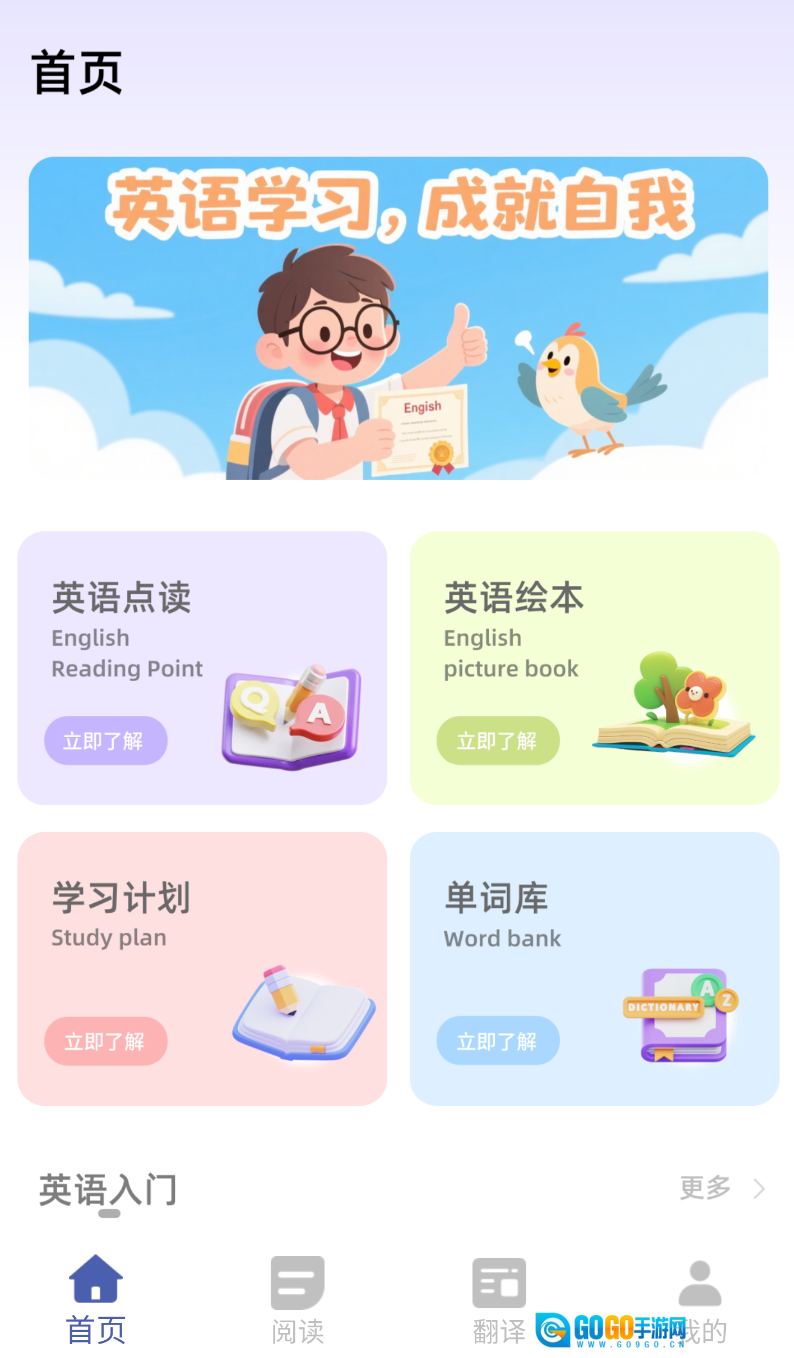Click 立即了解 on the 单词库 card
Screen dimensions: 794x1358
coord(498,1040)
